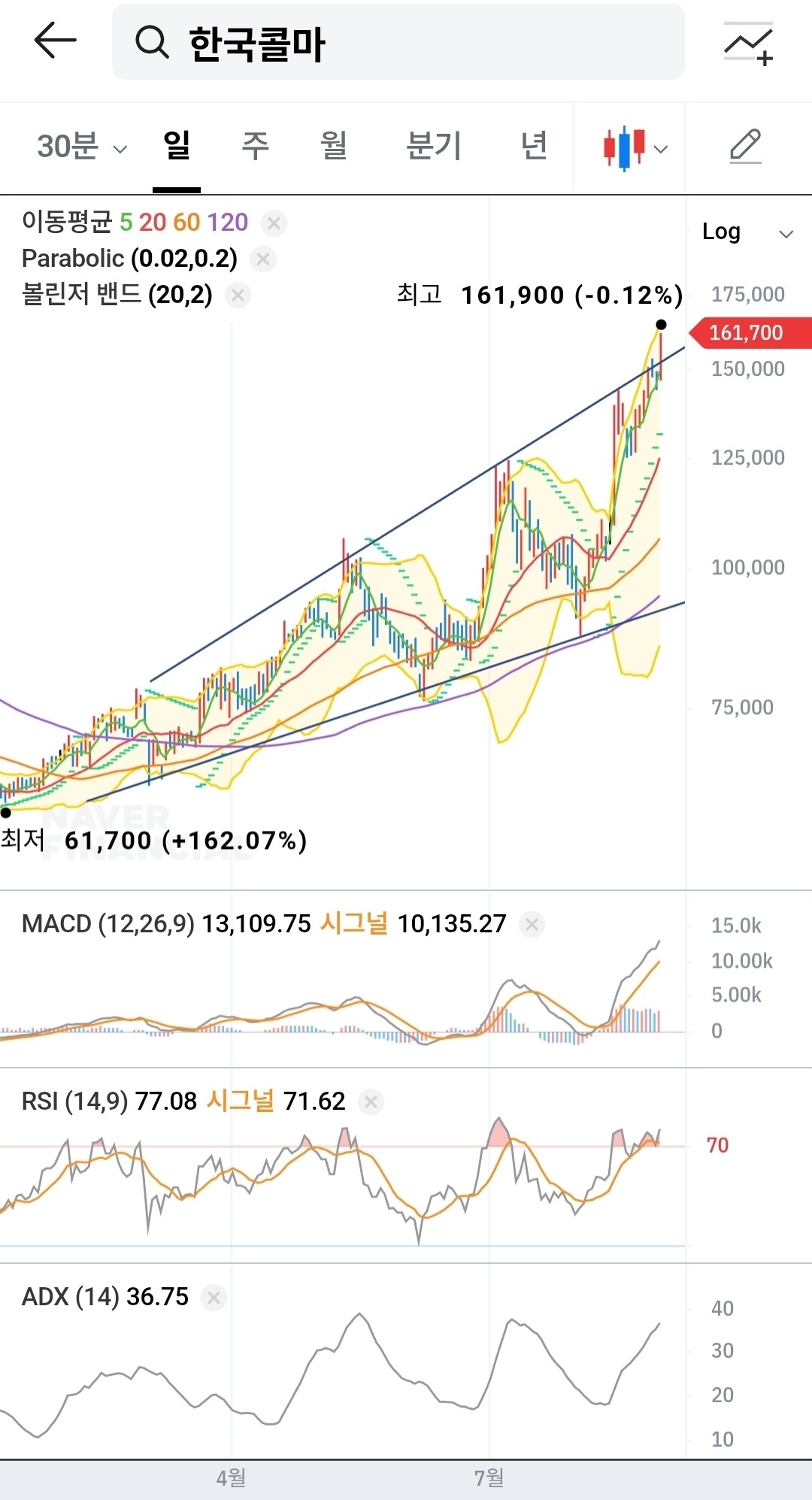Expand the 30분 interval dropdown
812x1500 pixels.
coord(82,147)
